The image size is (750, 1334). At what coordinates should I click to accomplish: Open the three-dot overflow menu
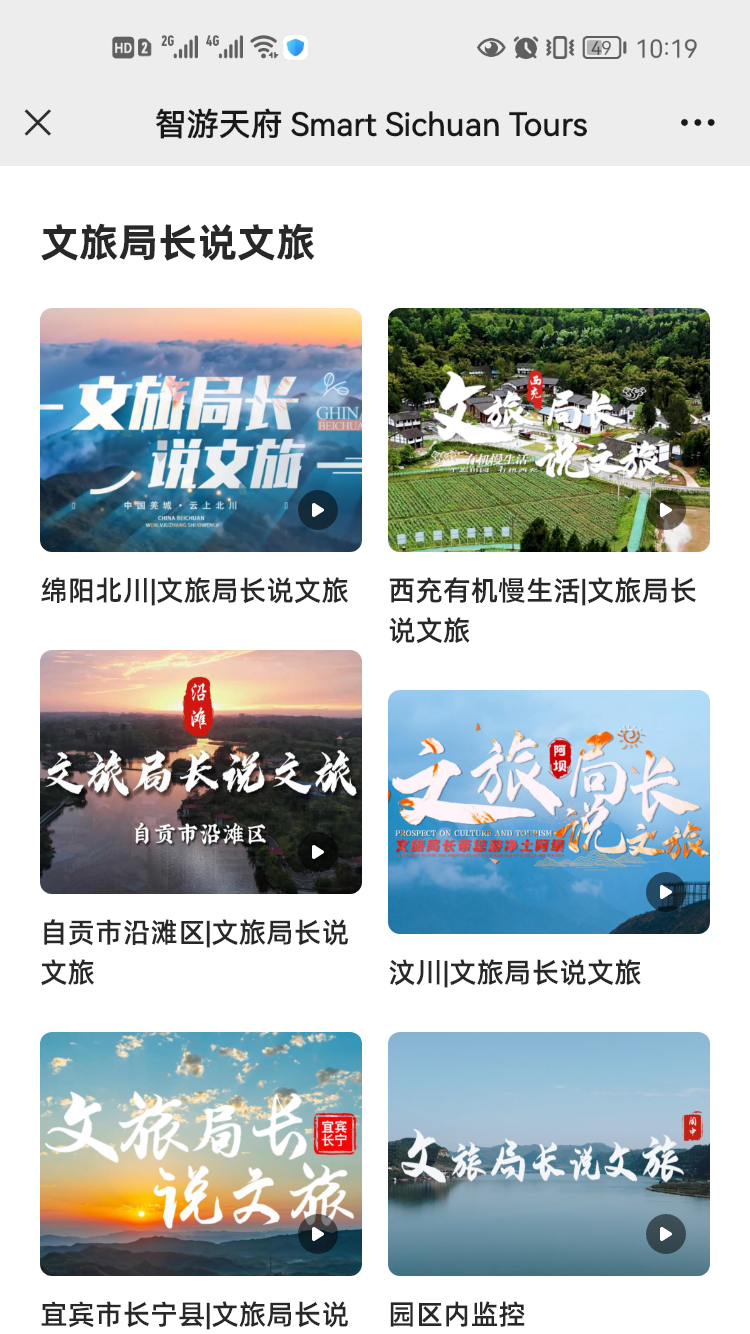point(697,123)
